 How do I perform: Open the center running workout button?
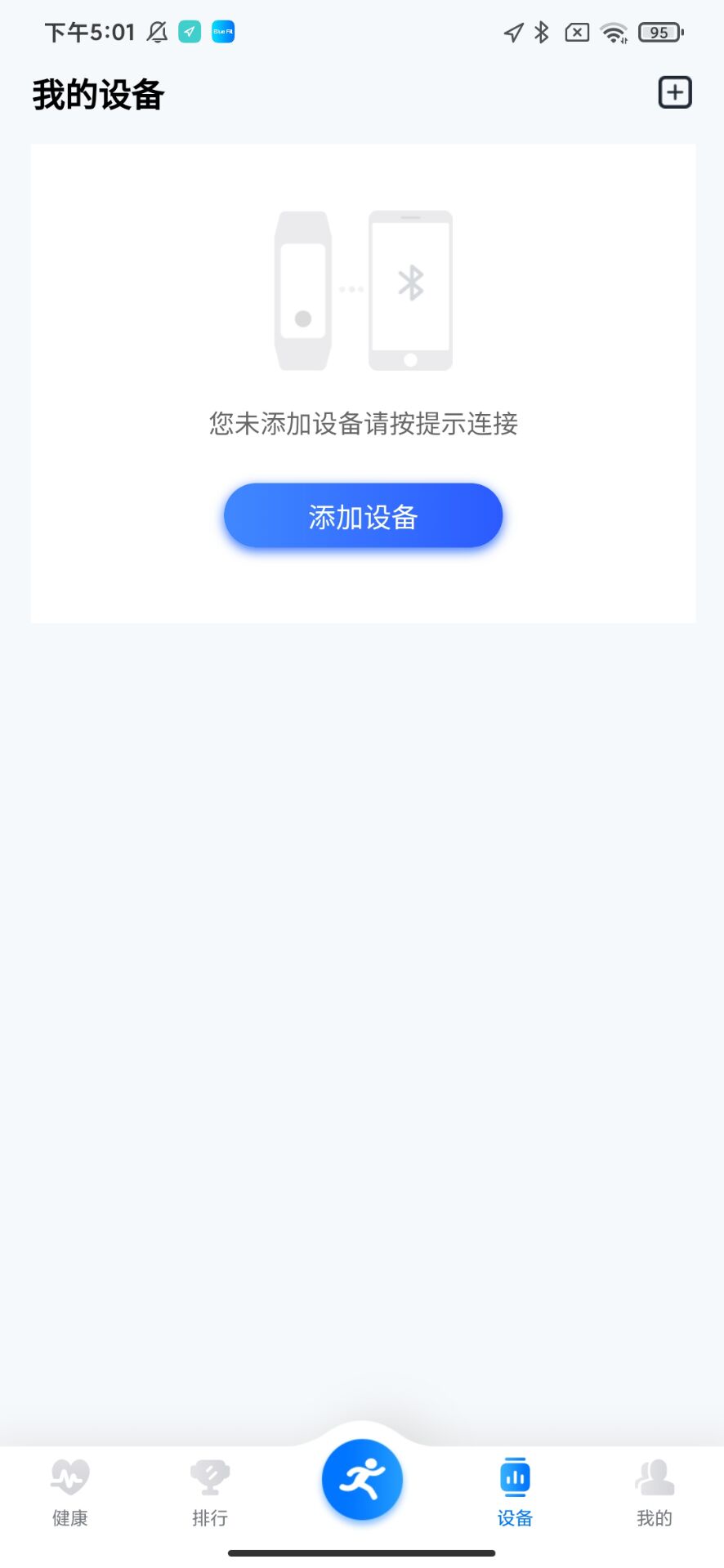coord(362,1480)
